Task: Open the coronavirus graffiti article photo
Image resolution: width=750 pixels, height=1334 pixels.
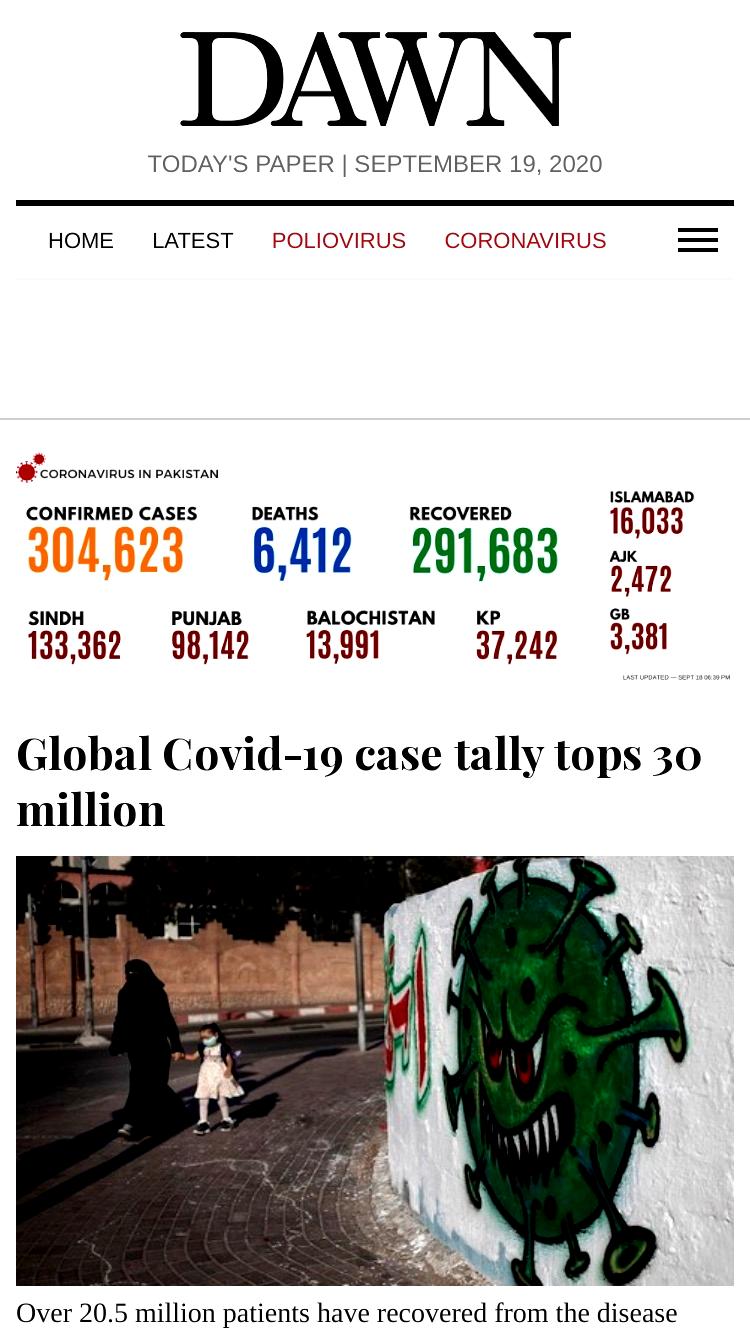Action: pos(375,1070)
